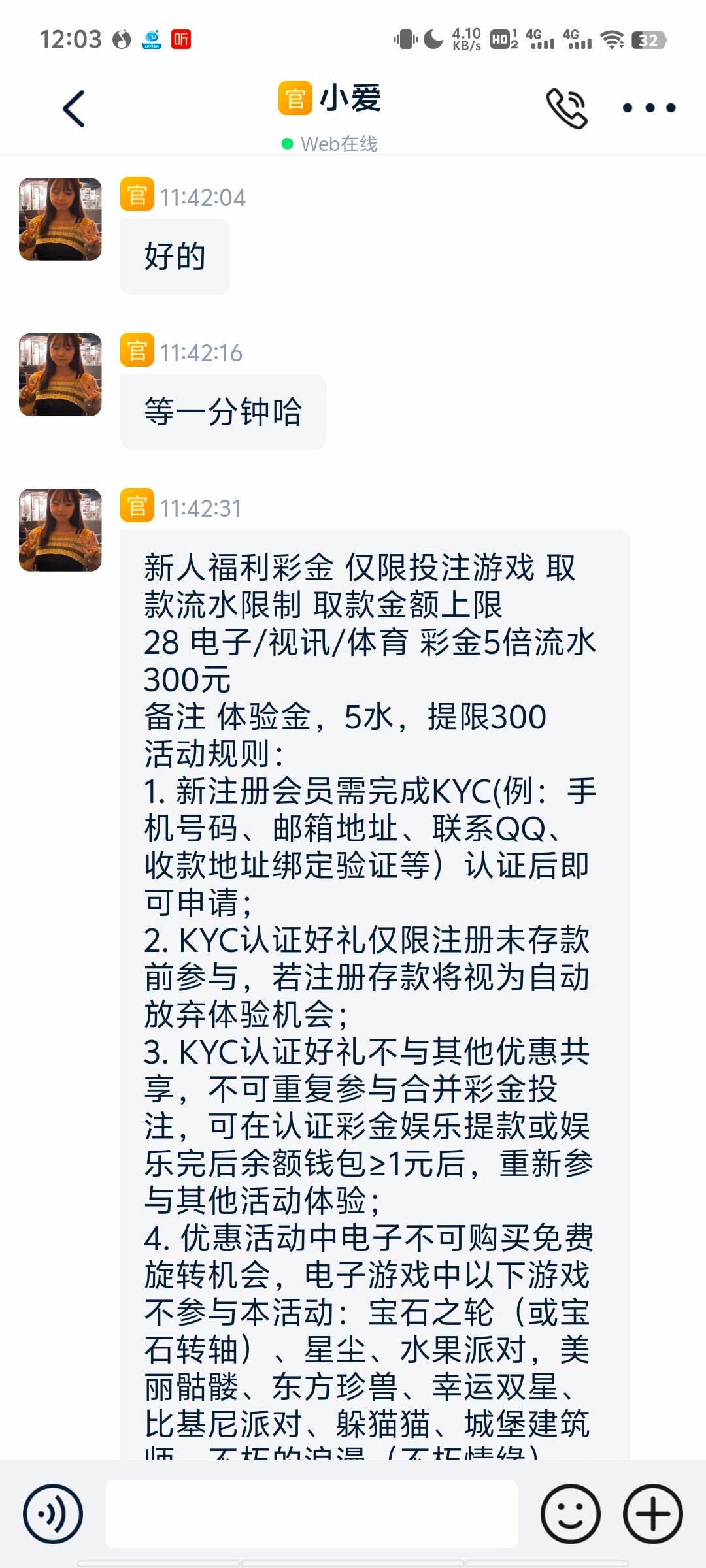The width and height of the screenshot is (706, 1568).
Task: Focus the message text field
Action: point(311,1514)
